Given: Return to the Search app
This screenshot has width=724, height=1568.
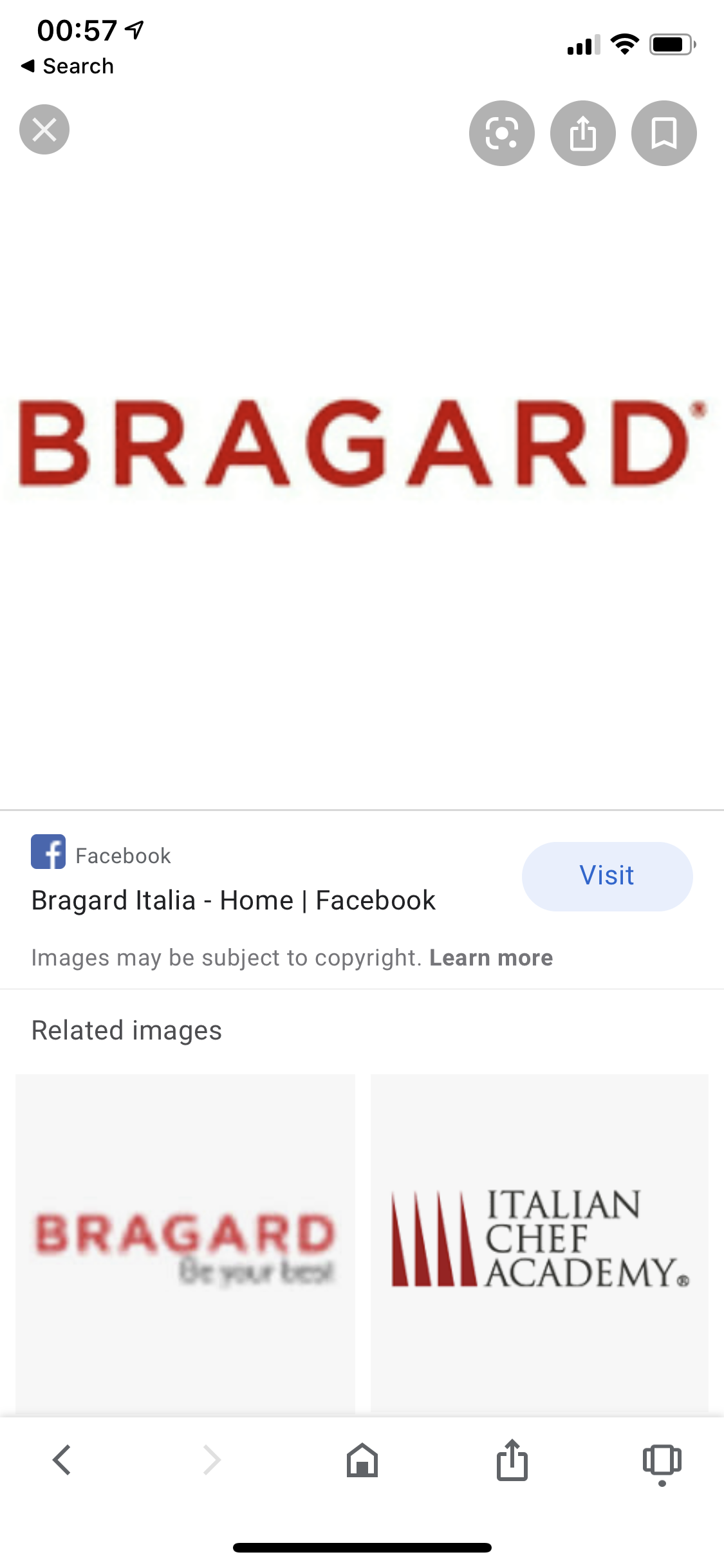Looking at the screenshot, I should [68, 66].
